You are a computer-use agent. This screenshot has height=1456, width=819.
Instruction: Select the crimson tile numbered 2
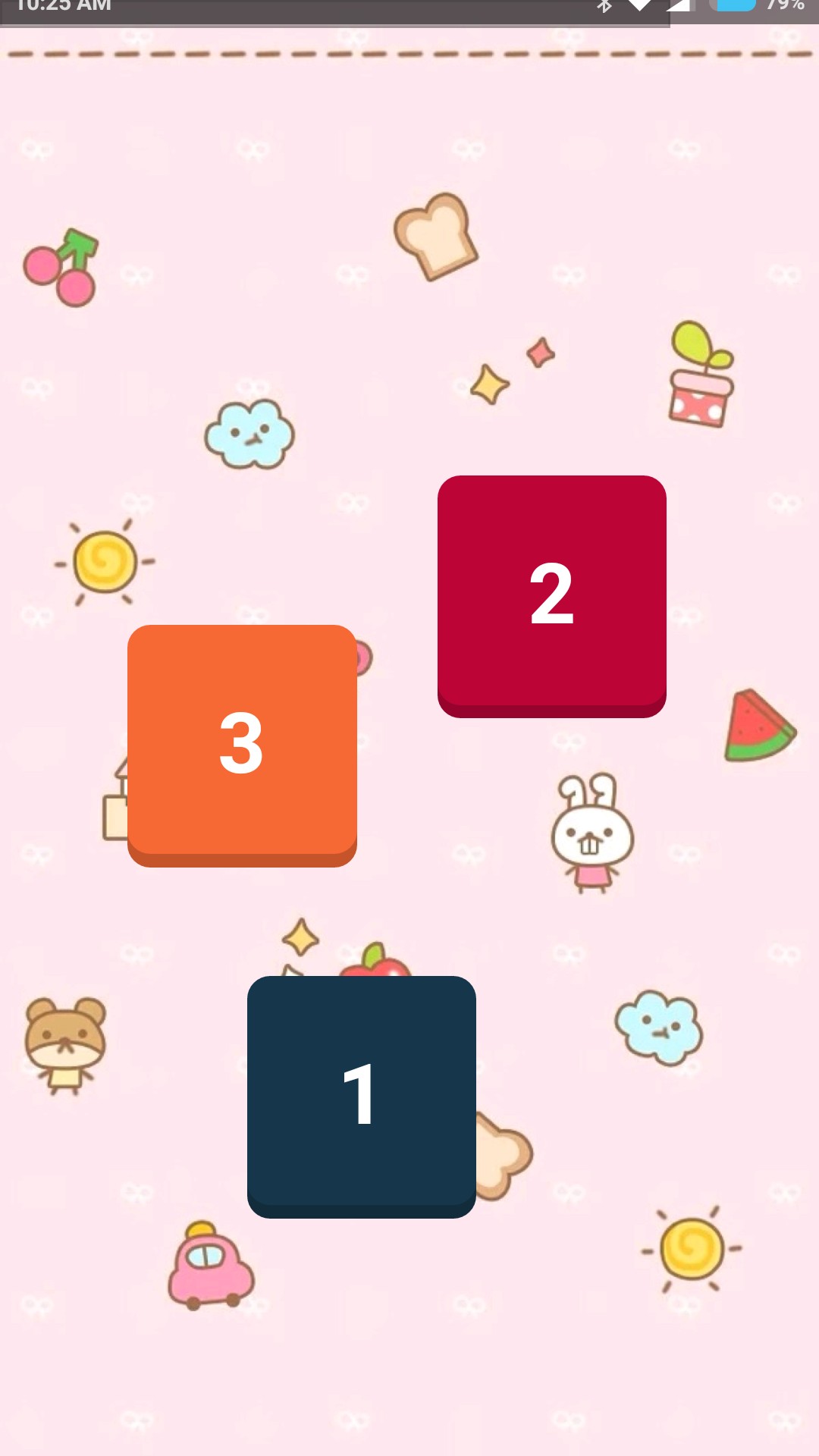click(551, 595)
